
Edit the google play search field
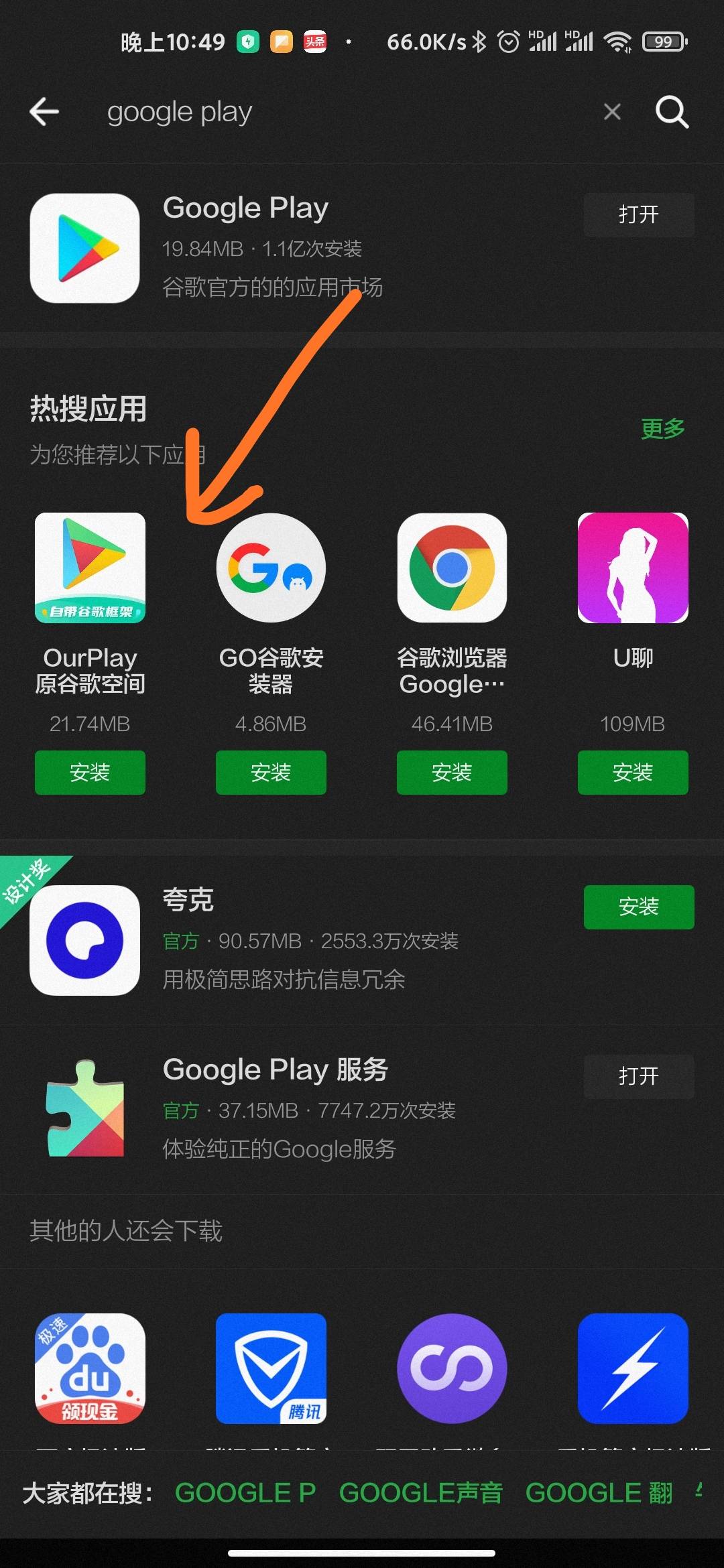coord(335,111)
